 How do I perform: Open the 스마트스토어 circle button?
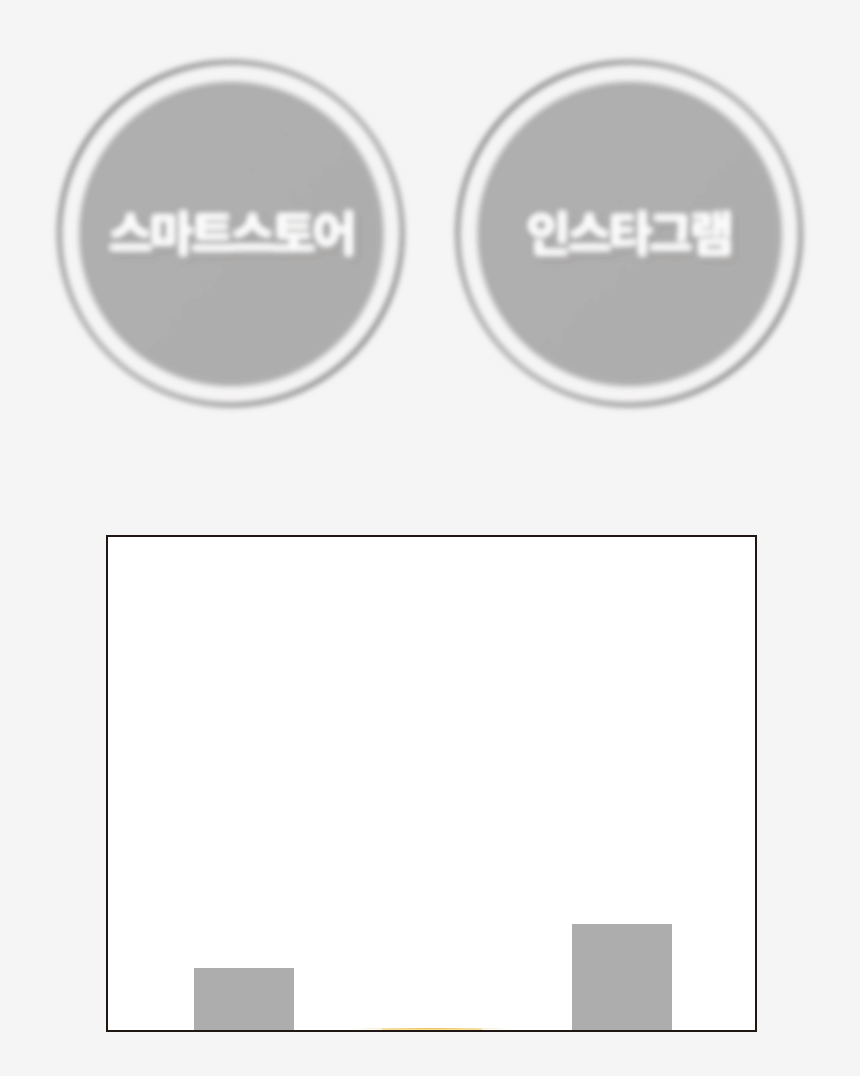pos(231,233)
